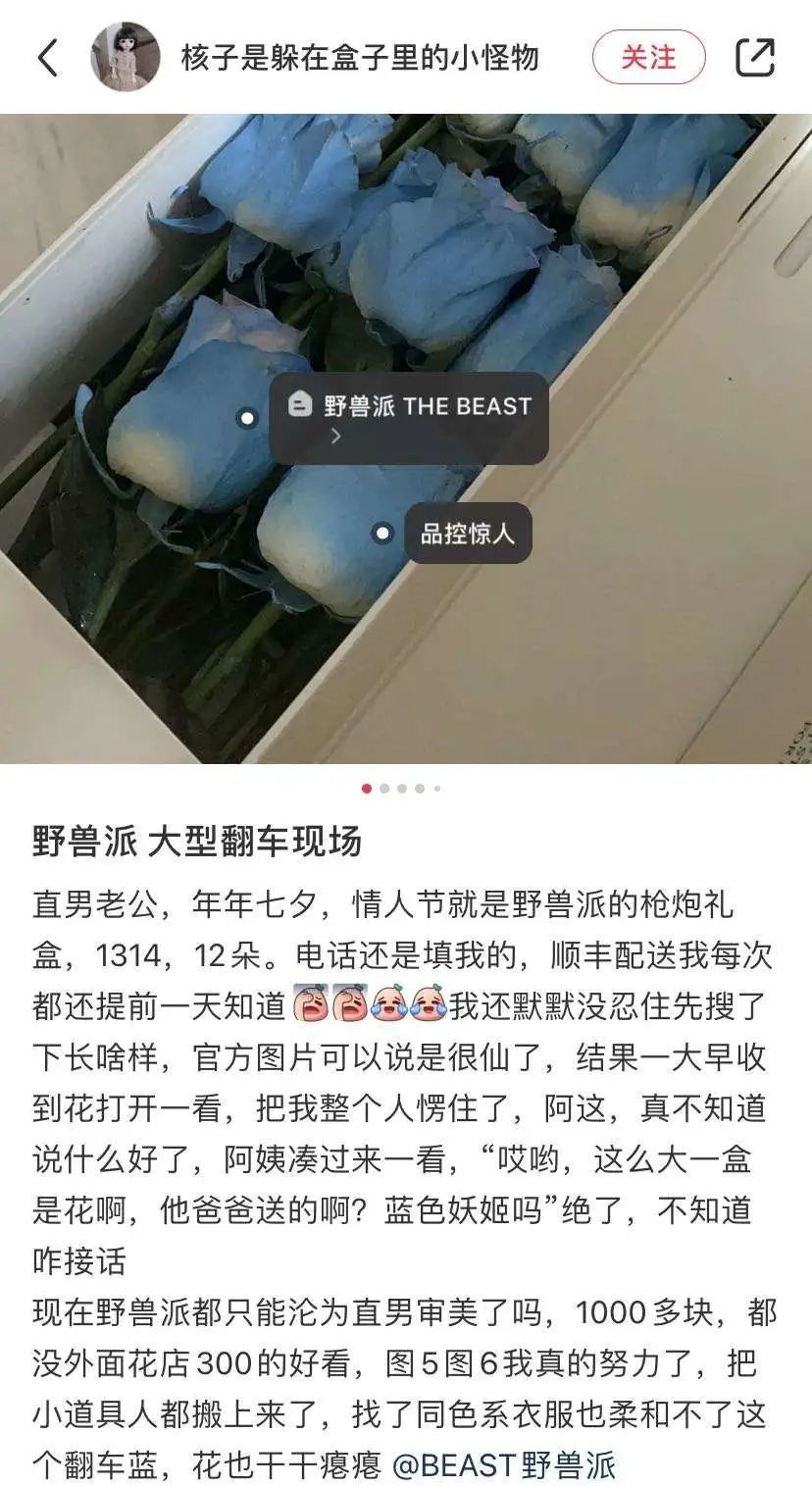Click the white dot on 品控惊人 tag
812x1486 pixels.
pyautogui.click(x=381, y=534)
